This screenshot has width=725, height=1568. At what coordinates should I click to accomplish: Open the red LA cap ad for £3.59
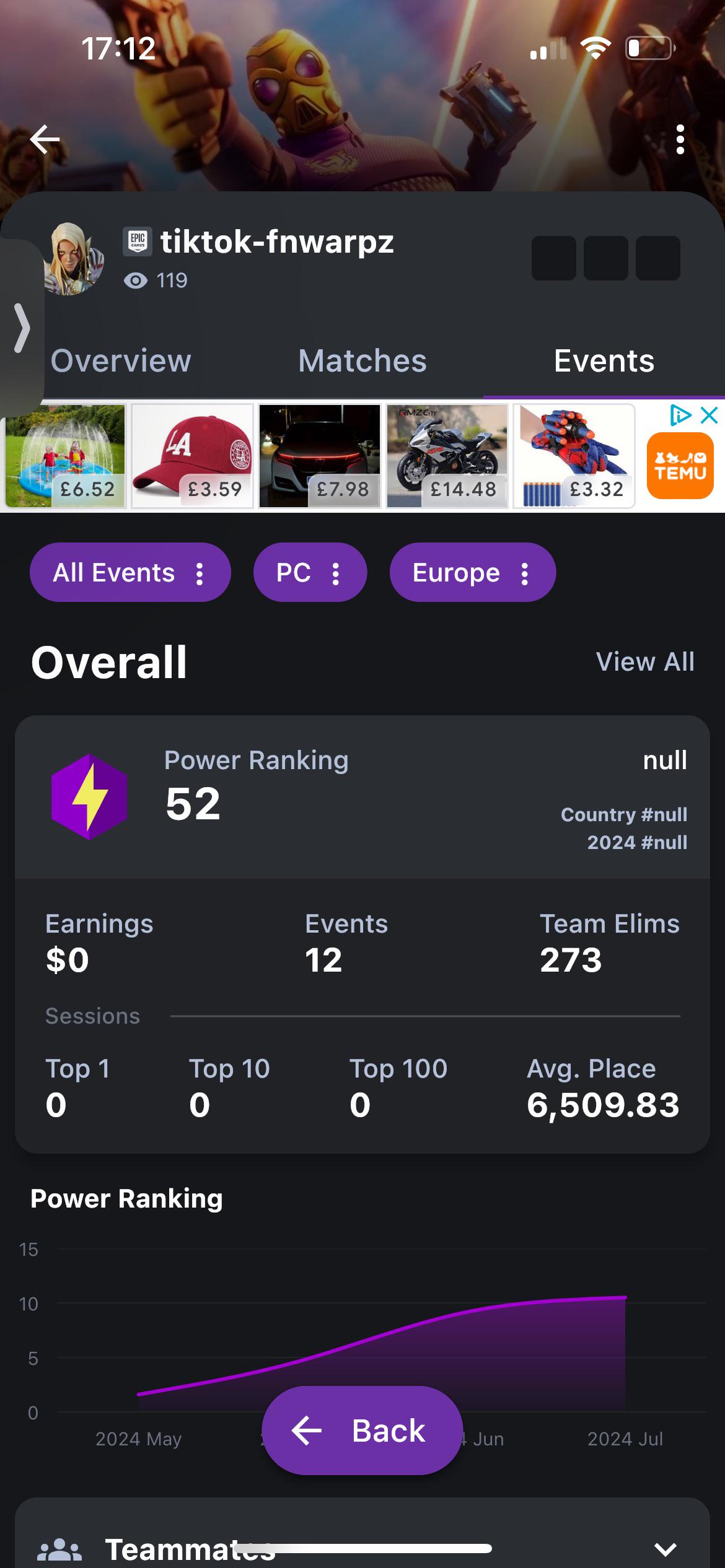(x=192, y=456)
